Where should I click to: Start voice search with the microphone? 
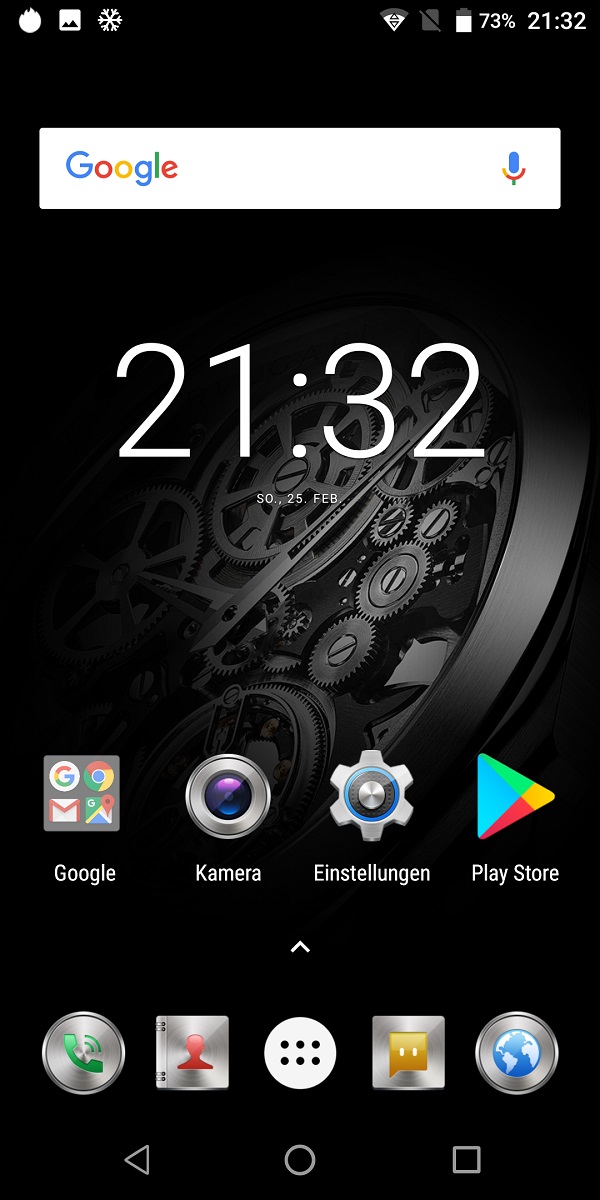tap(513, 168)
